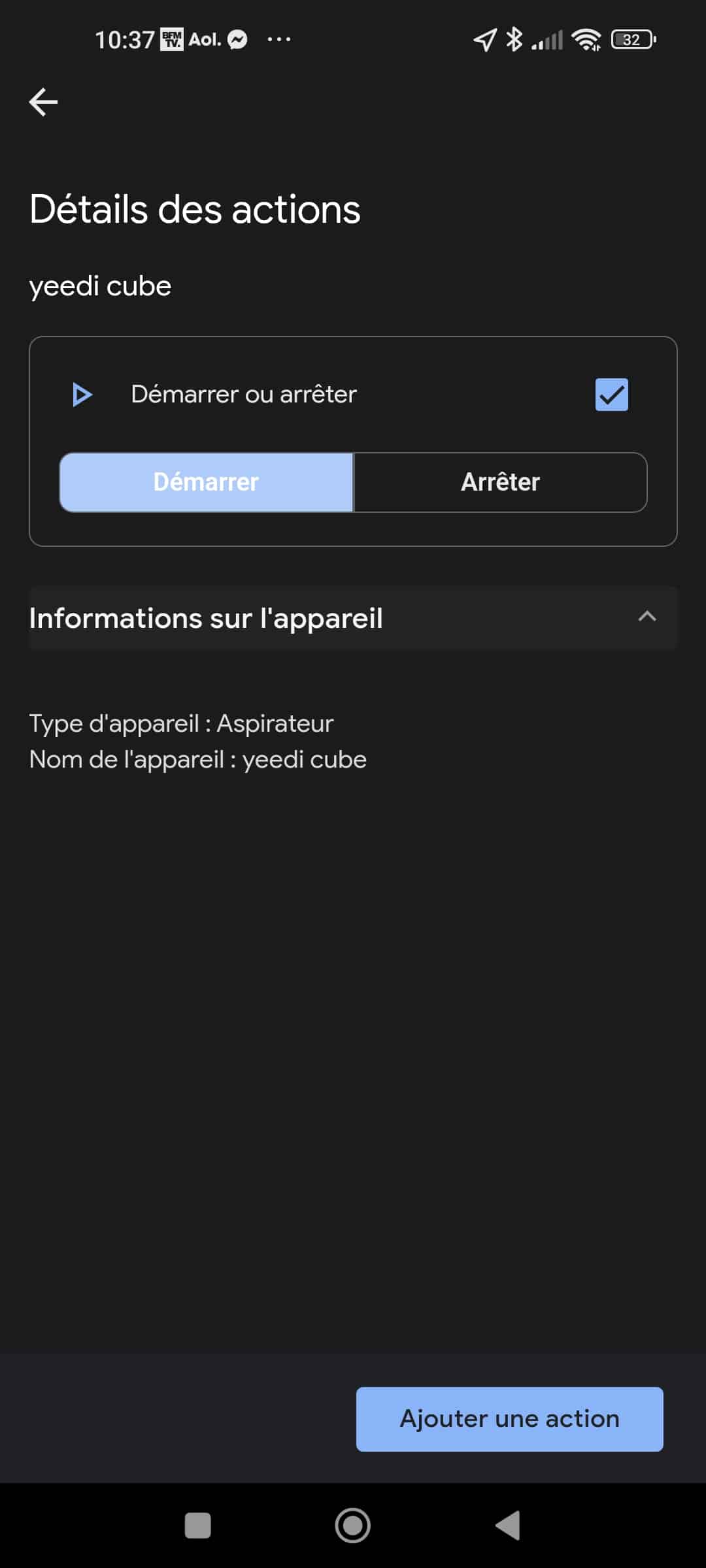Viewport: 706px width, 1568px height.
Task: Open recent apps from navigation bar
Action: [198, 1526]
